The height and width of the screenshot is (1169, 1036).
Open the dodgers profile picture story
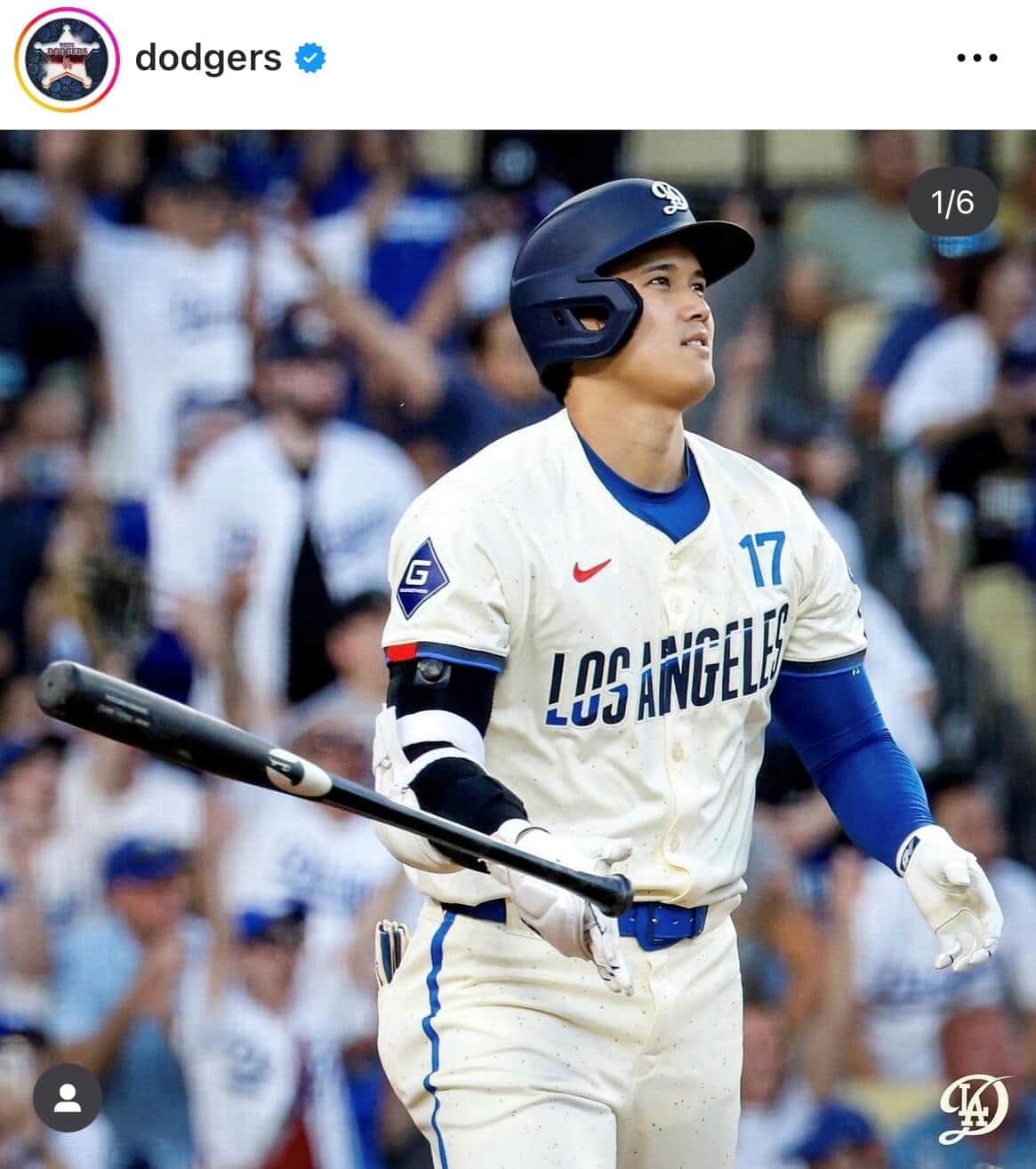coord(67,60)
